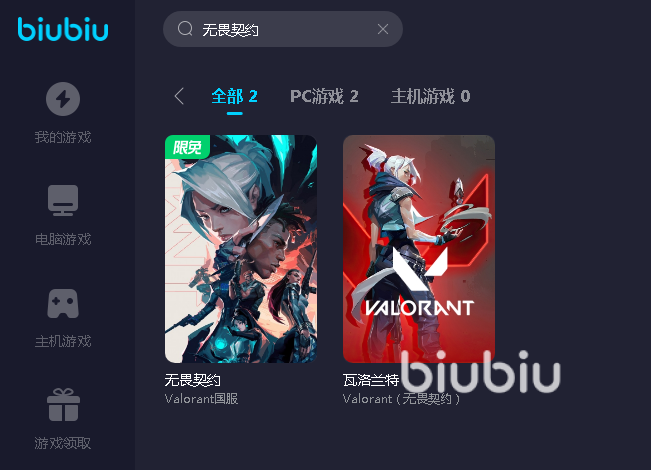Open the 瓦洛兰特 Valorant game card
651x470 pixels.
[419, 249]
